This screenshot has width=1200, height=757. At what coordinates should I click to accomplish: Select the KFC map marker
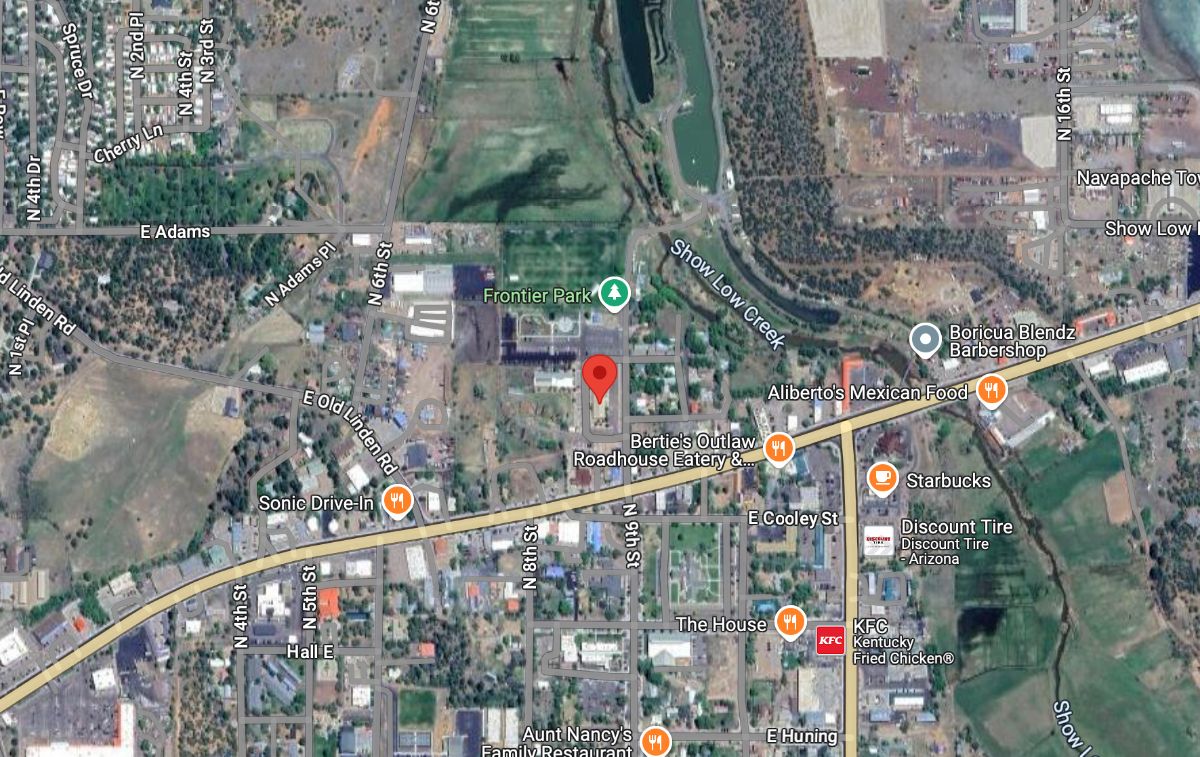[830, 639]
